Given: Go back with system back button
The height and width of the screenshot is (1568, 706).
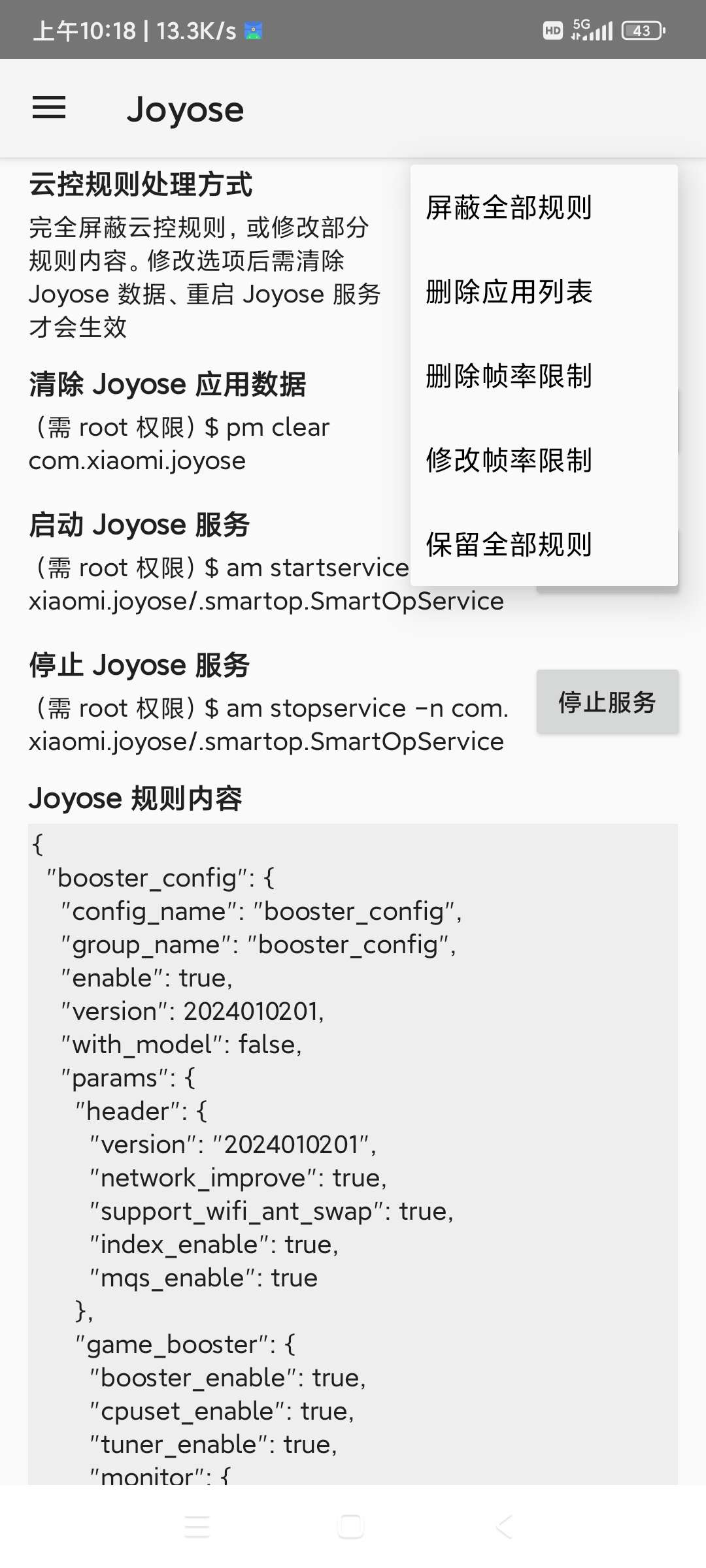Looking at the screenshot, I should point(503,1527).
